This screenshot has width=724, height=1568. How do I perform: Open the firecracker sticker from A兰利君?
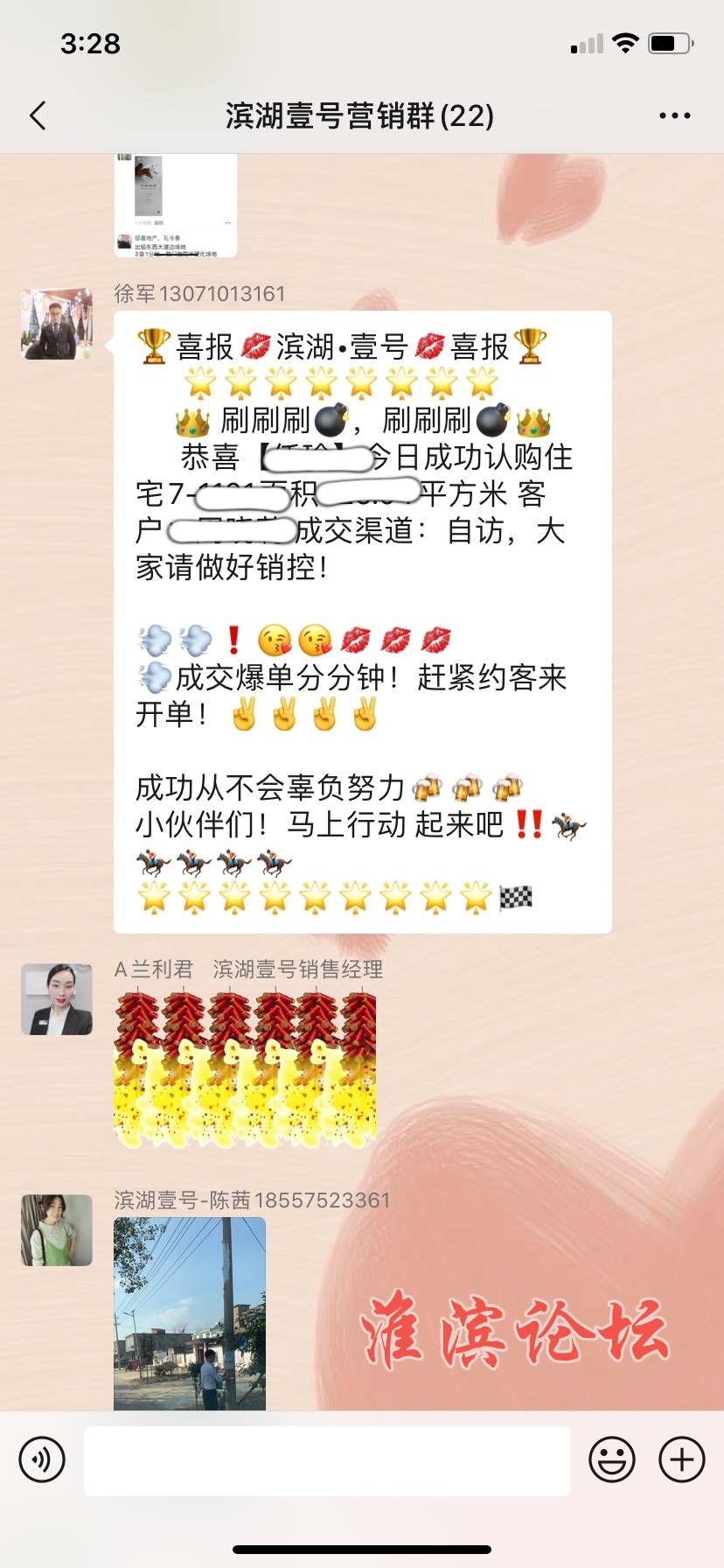245,1069
